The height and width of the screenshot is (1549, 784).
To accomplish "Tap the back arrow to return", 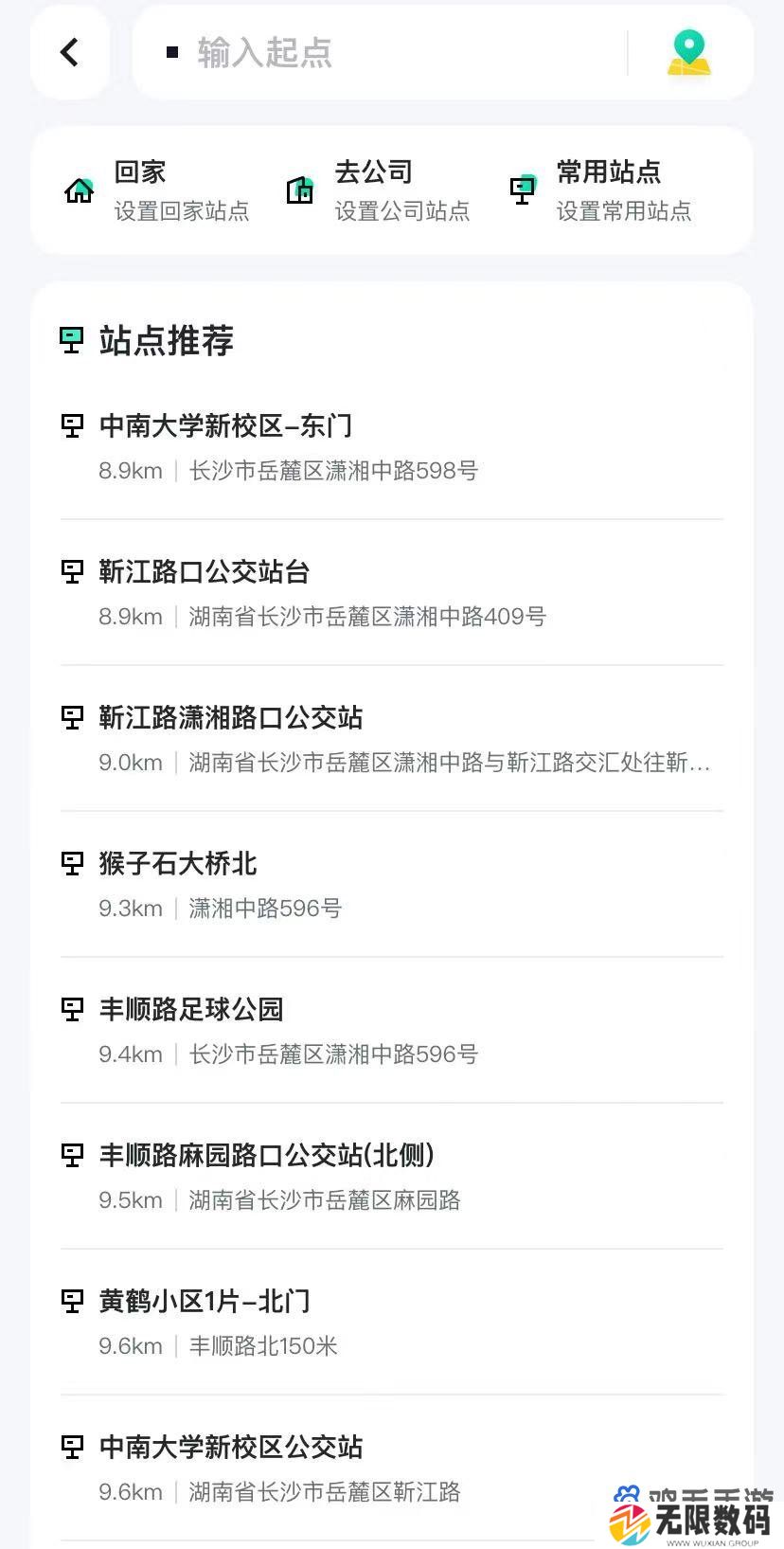I will click(x=68, y=53).
